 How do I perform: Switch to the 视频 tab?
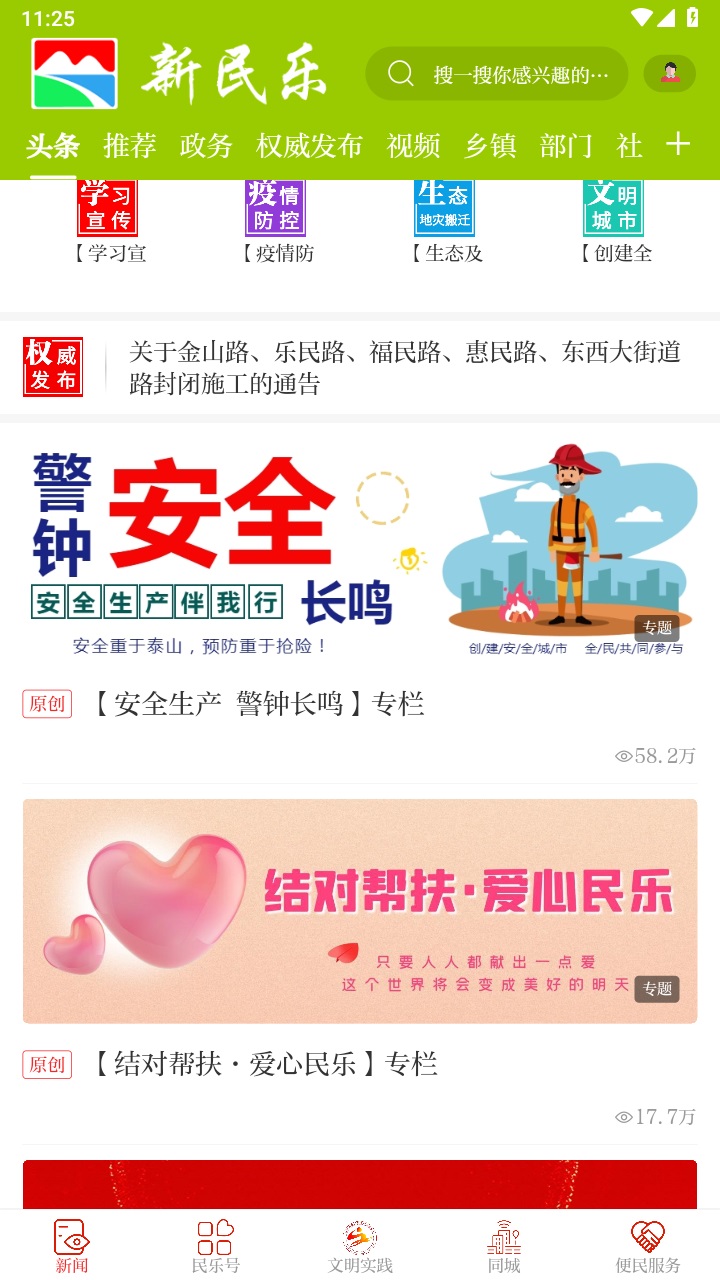(x=412, y=145)
